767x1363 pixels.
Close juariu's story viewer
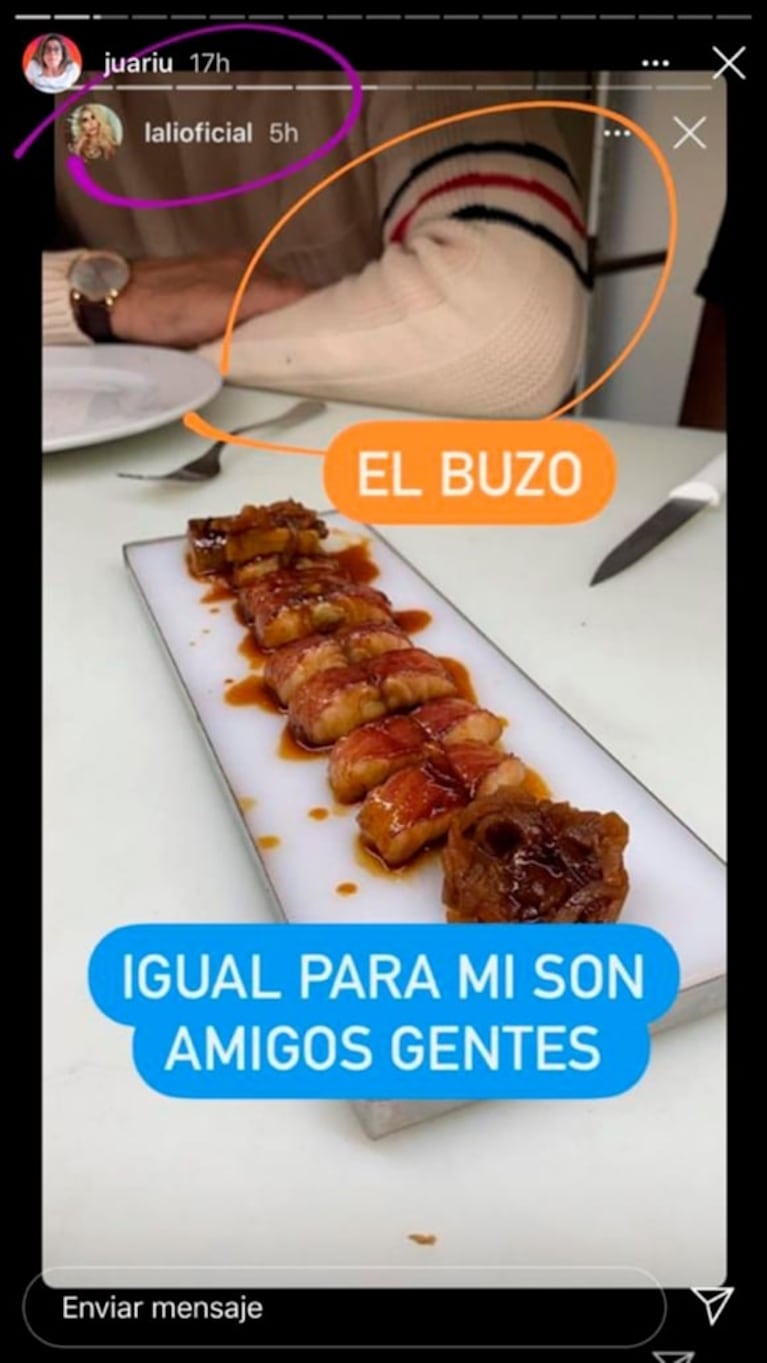coord(729,63)
